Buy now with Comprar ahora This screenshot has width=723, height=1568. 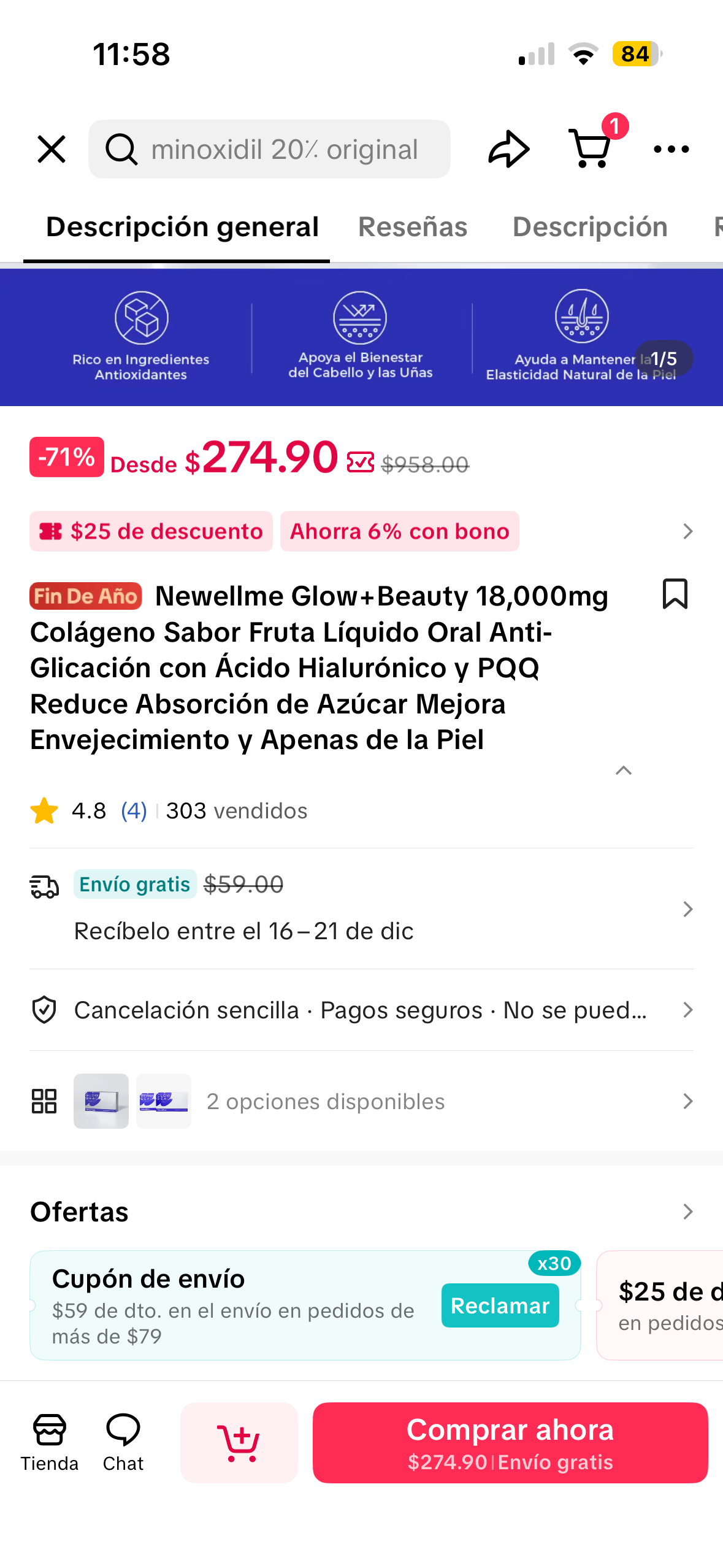tap(510, 1442)
